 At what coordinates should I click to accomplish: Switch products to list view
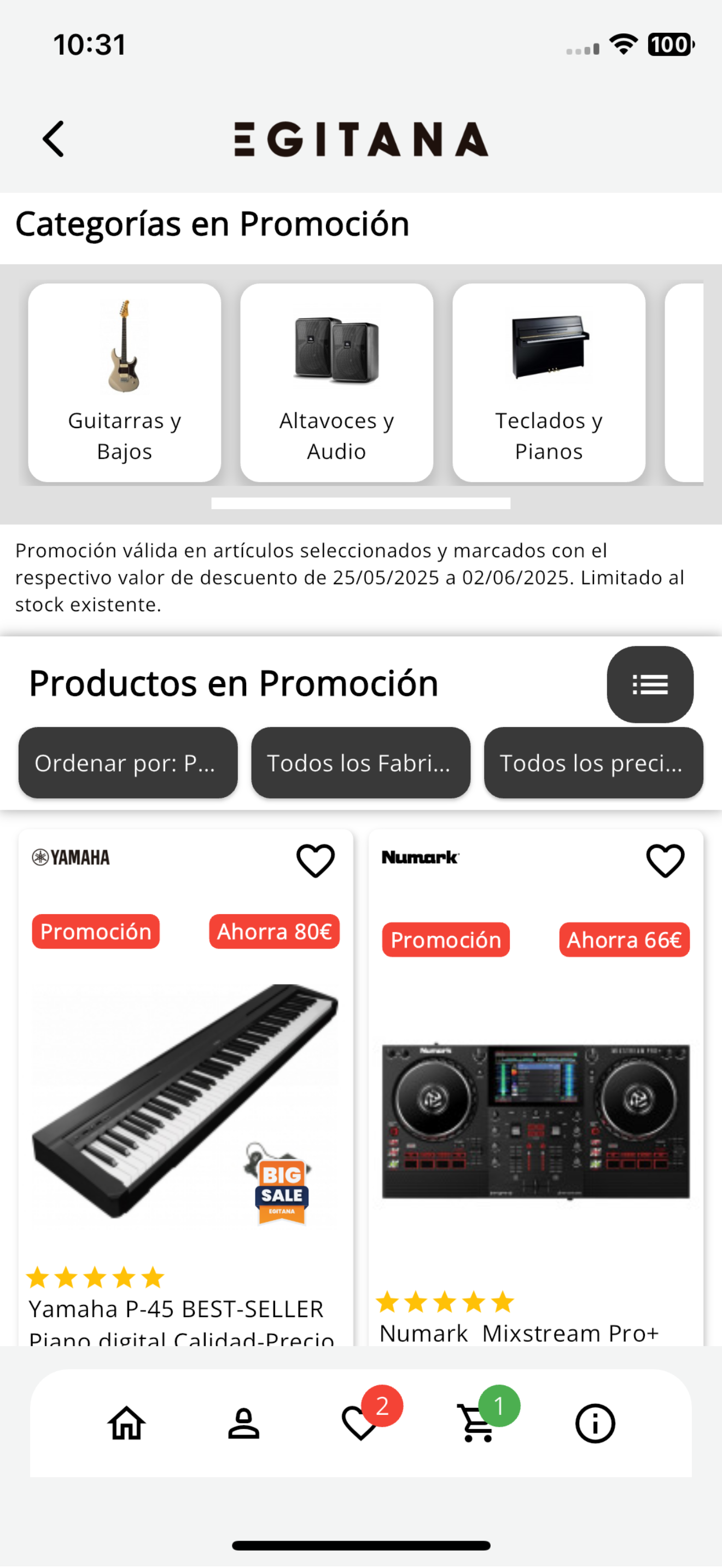click(650, 684)
